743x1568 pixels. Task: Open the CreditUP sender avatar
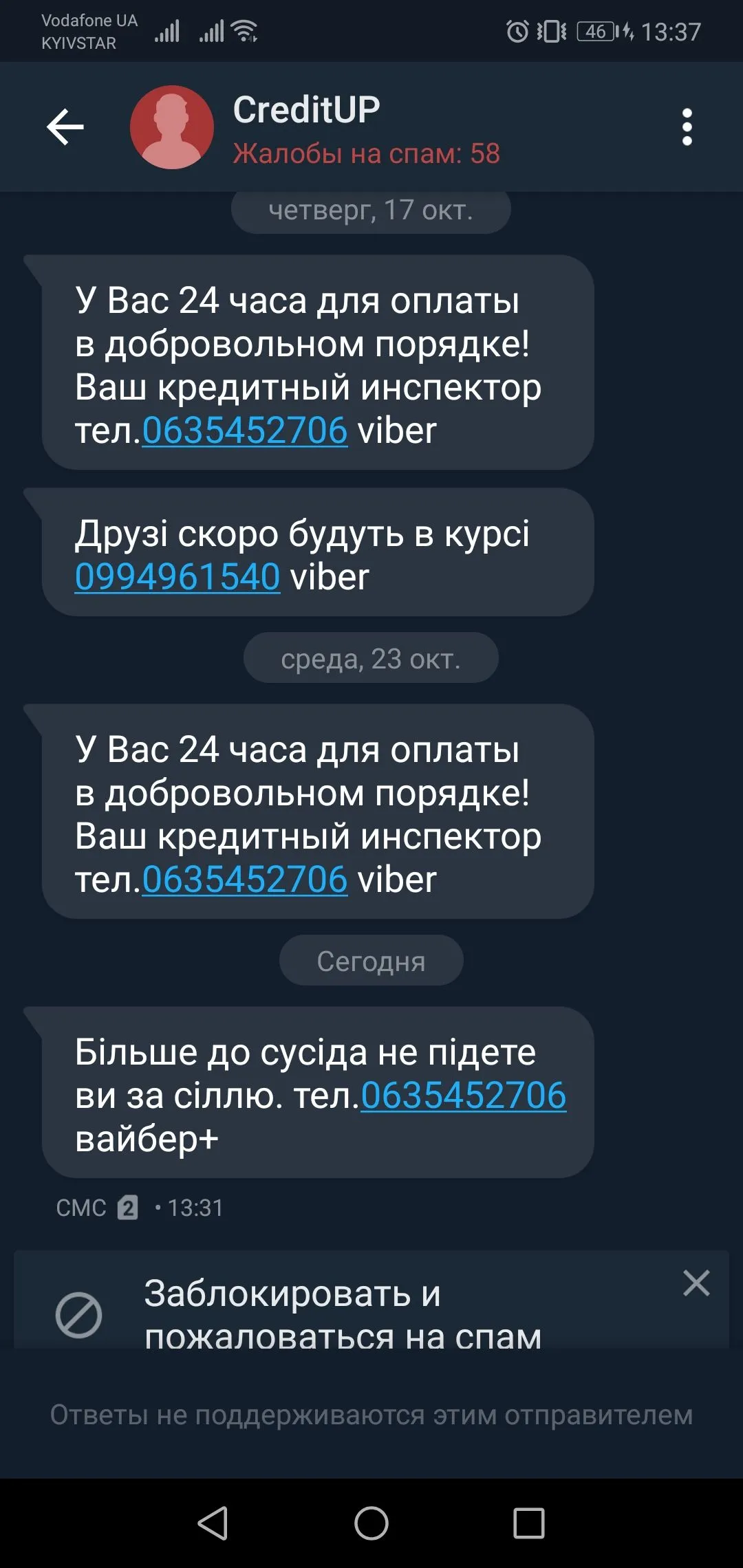tap(172, 127)
